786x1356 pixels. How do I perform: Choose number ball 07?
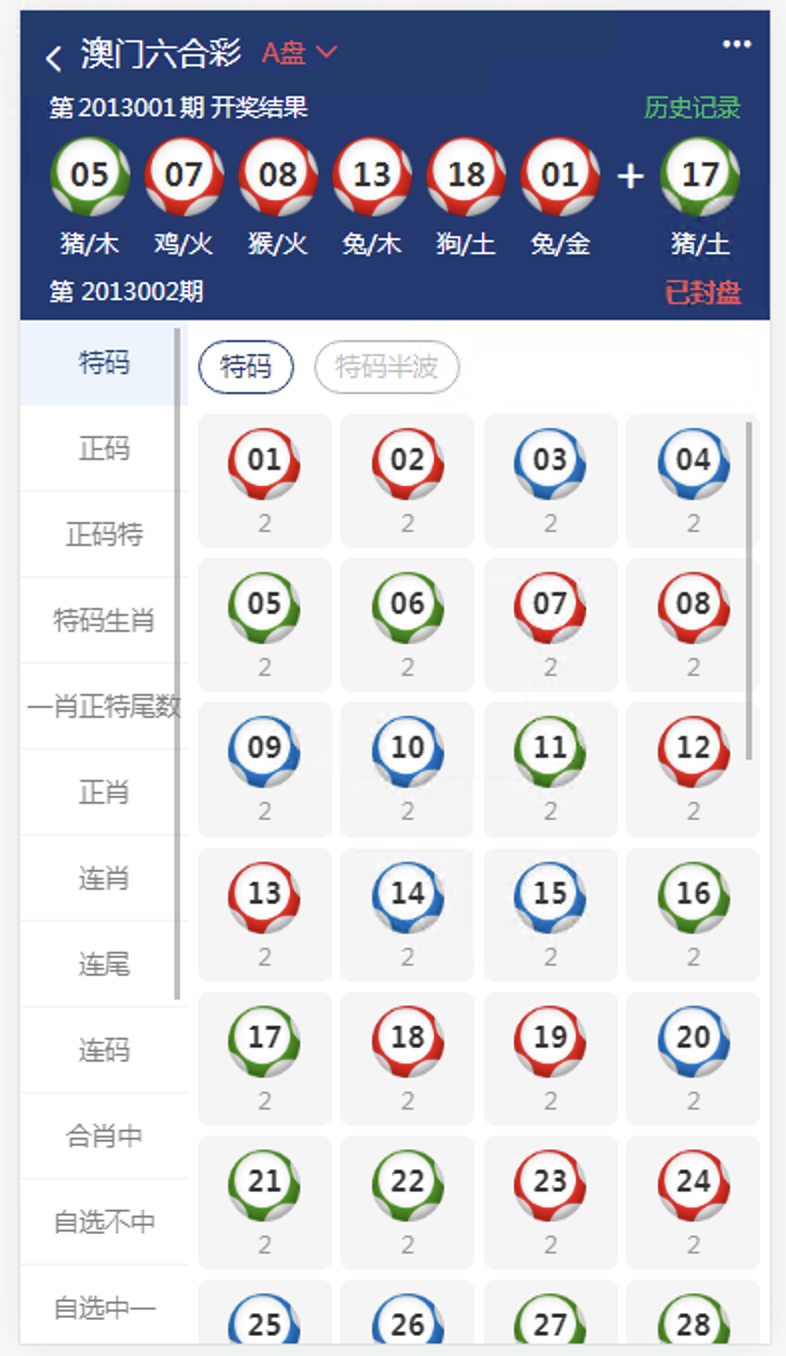click(551, 624)
